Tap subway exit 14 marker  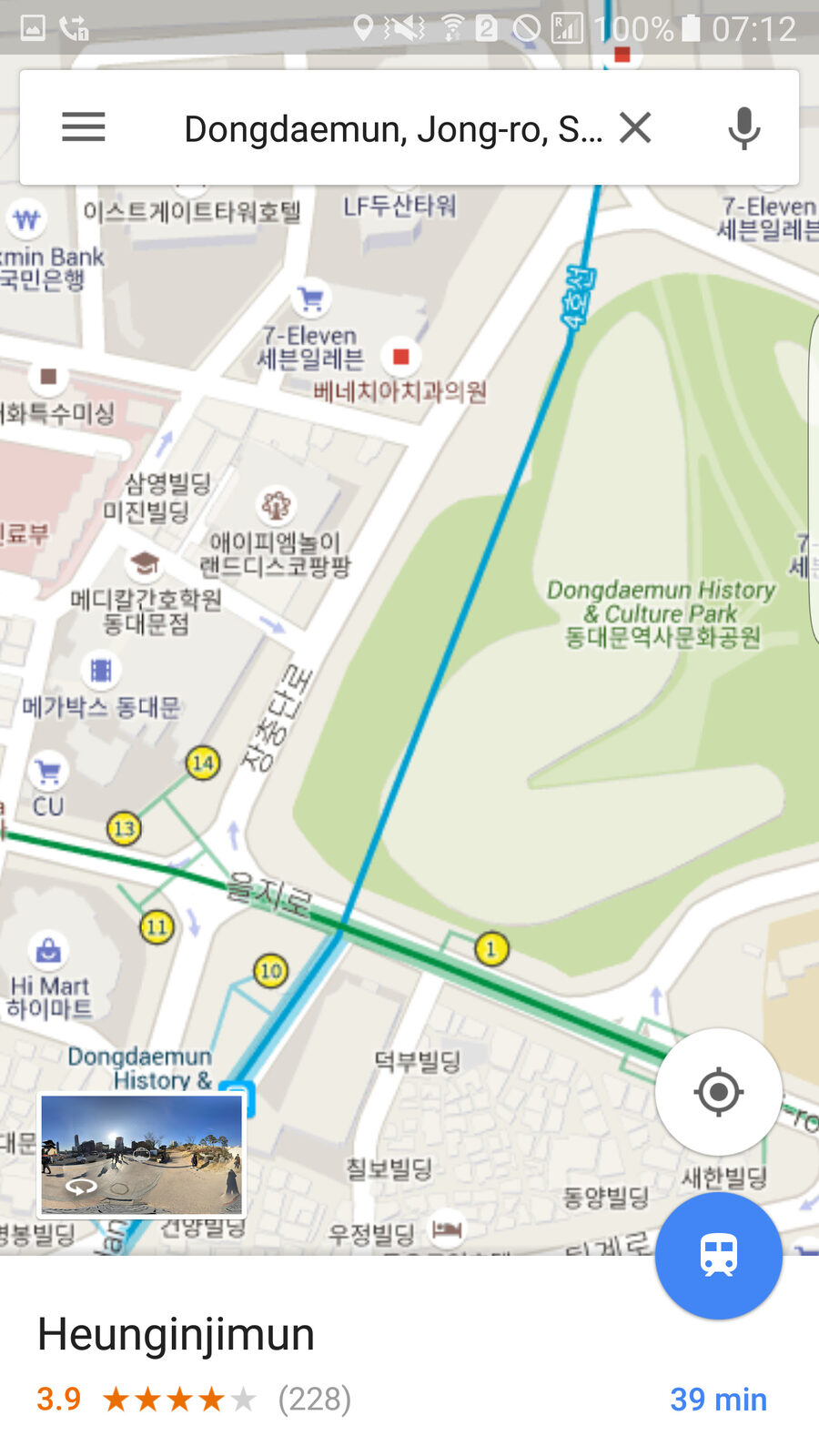point(203,763)
